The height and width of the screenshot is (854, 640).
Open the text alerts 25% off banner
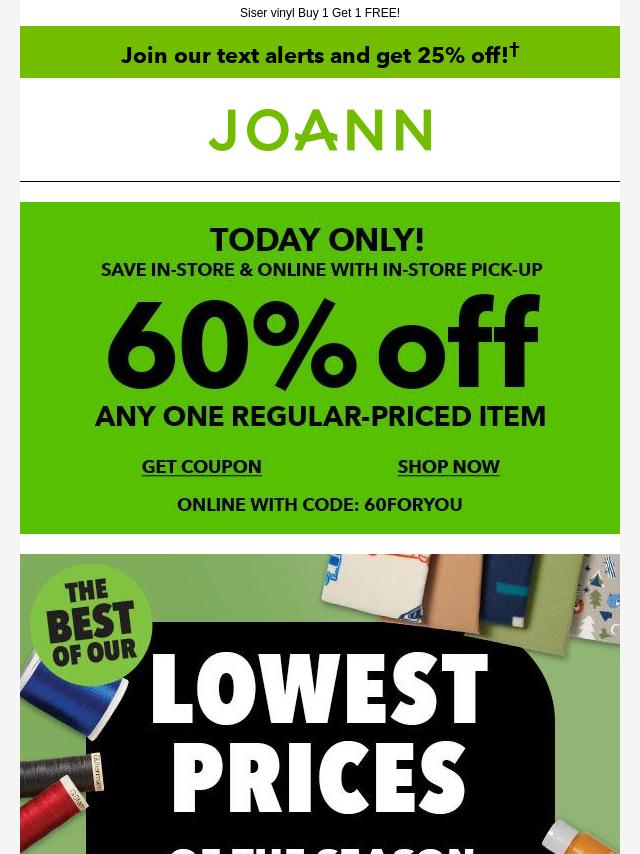[x=320, y=54]
